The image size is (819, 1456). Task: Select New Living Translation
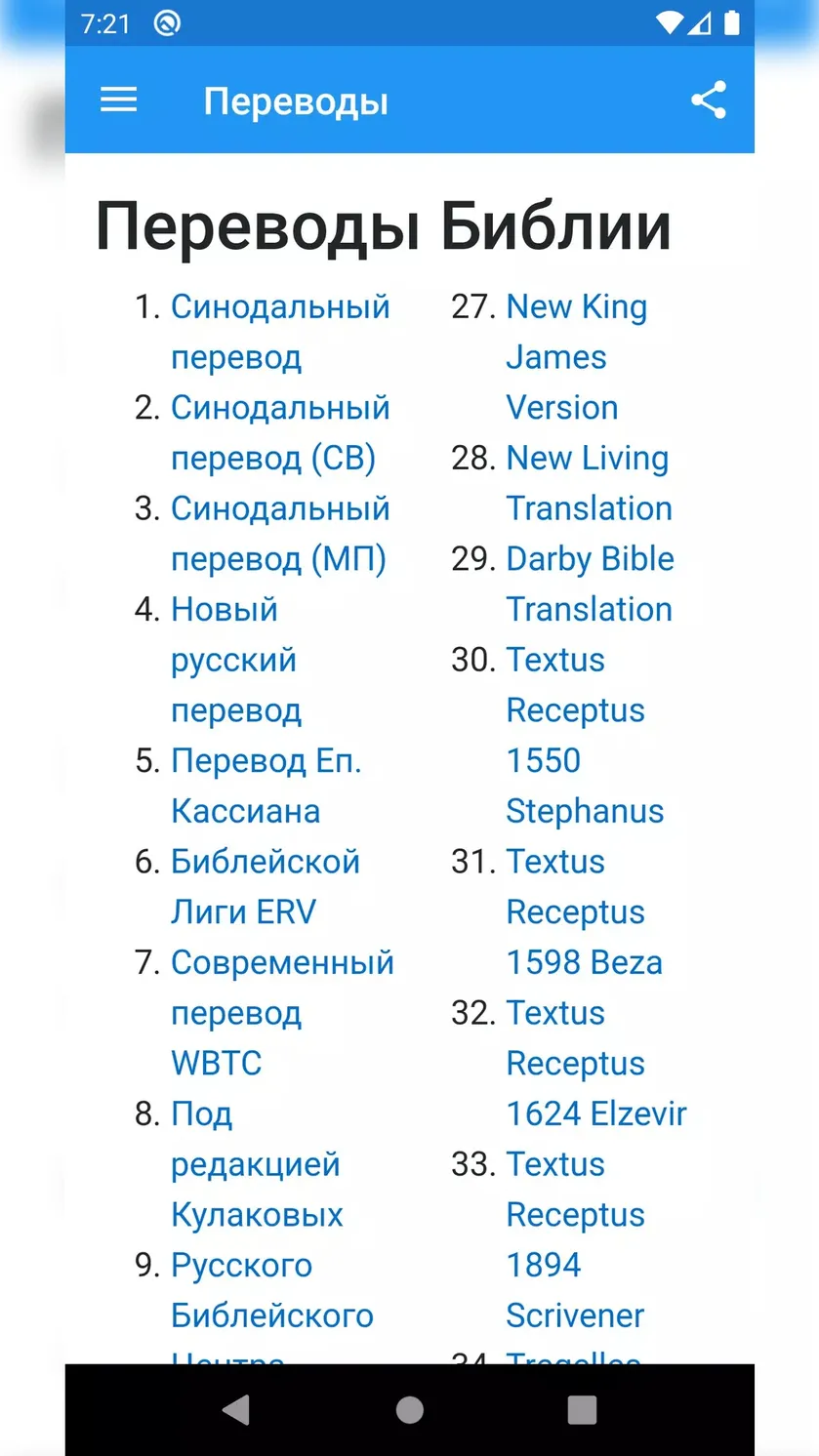click(x=589, y=483)
